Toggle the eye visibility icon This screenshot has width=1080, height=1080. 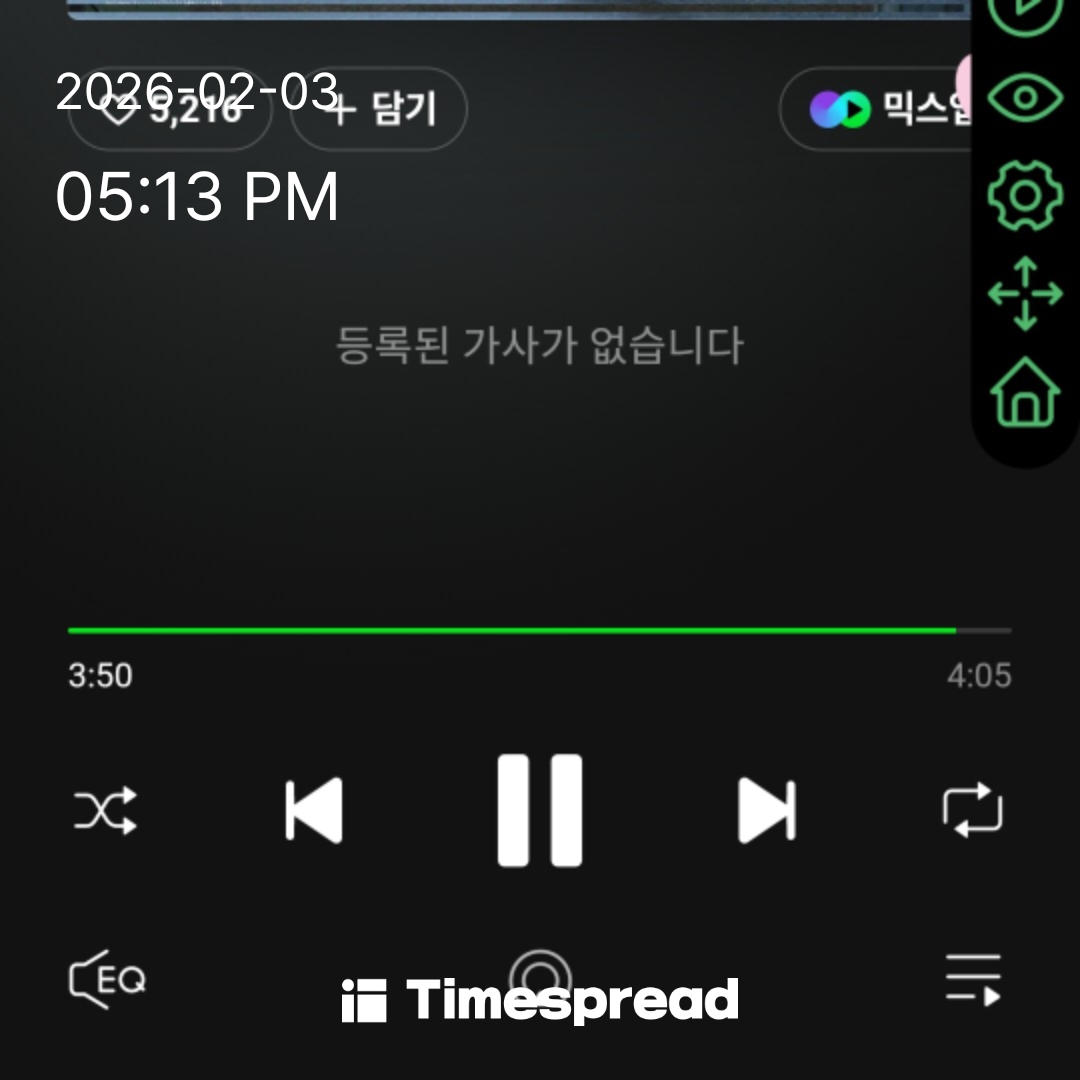(x=1025, y=98)
